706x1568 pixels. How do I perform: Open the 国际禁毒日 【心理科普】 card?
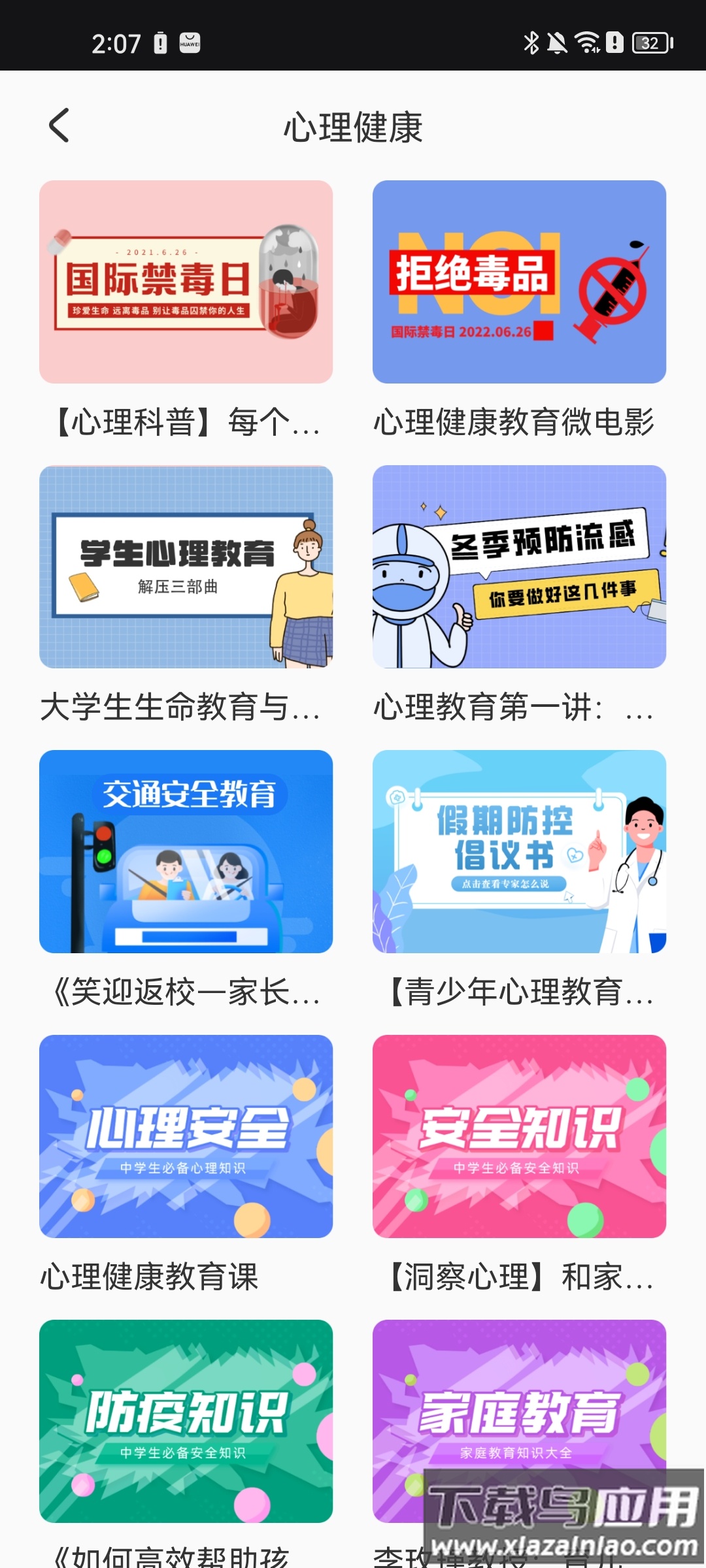point(186,282)
